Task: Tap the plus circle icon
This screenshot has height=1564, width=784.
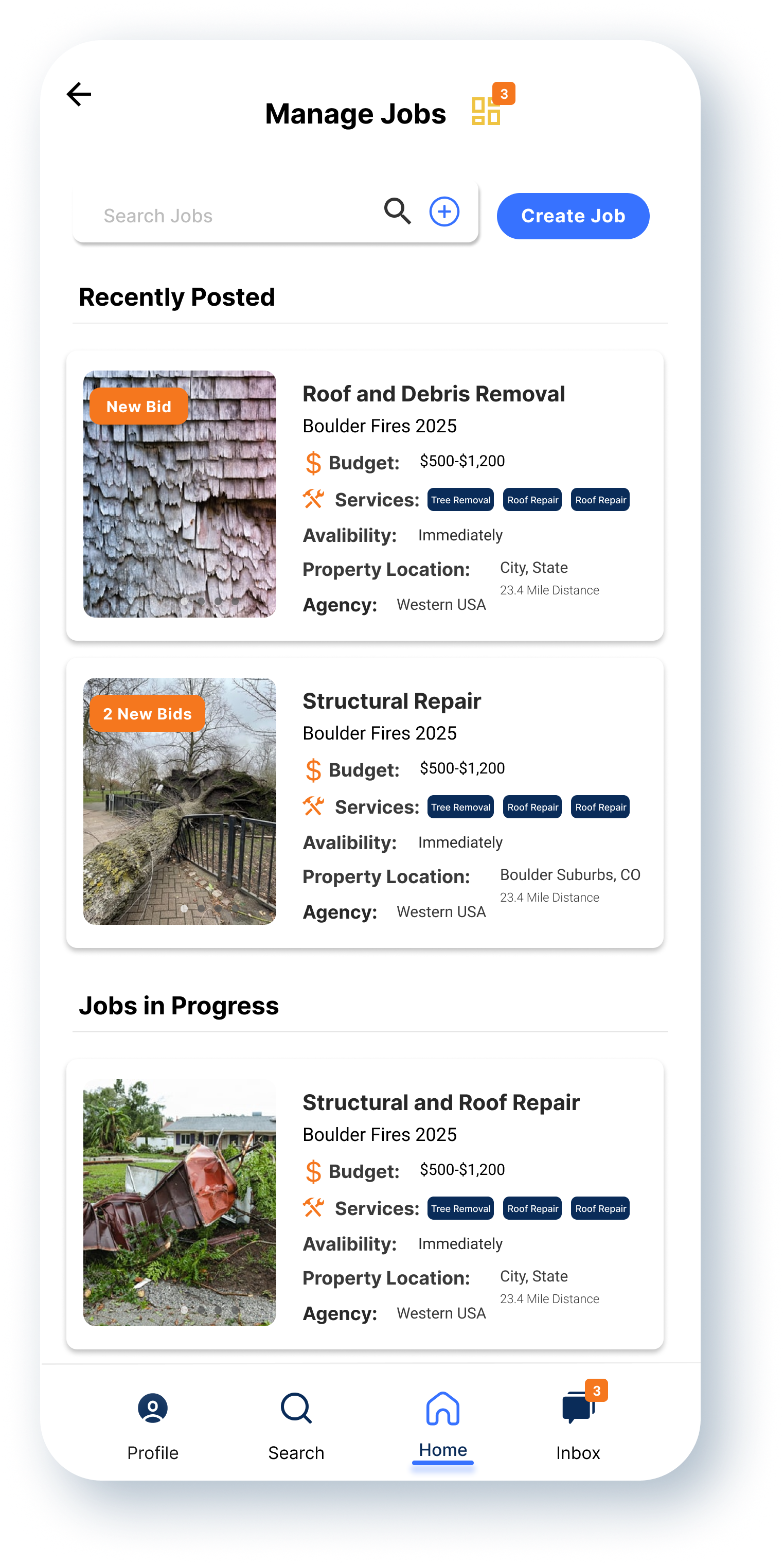Action: 444,212
